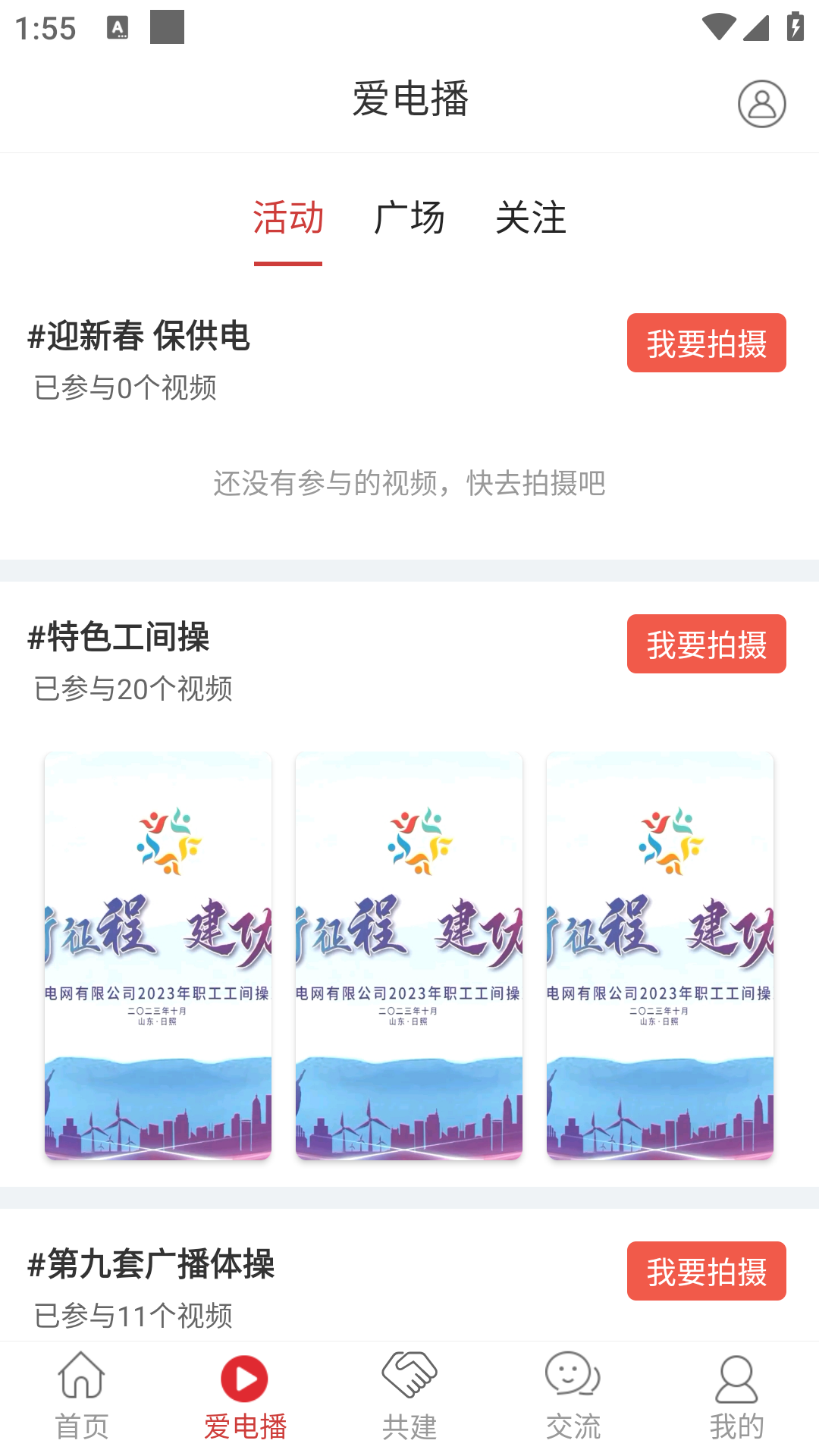The image size is (819, 1456).
Task: Switch to the 广场 tab
Action: click(409, 218)
